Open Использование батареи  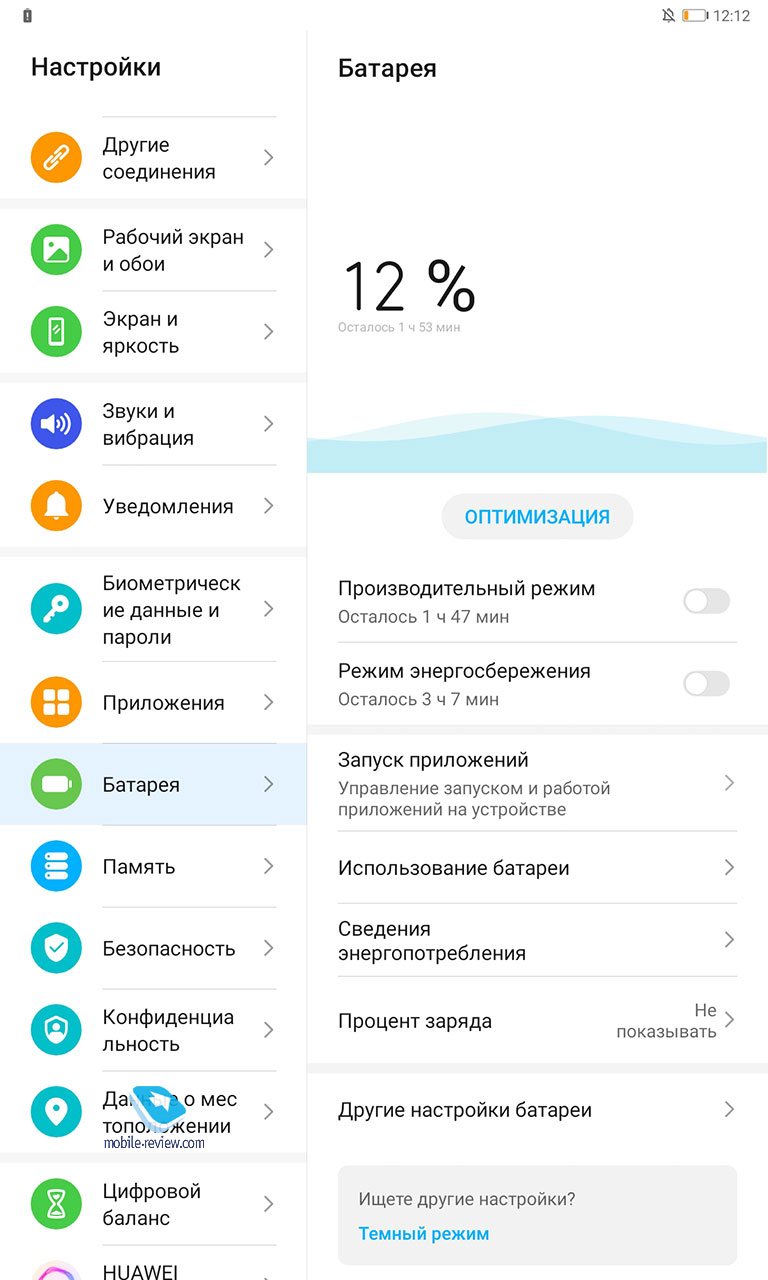pyautogui.click(x=536, y=868)
